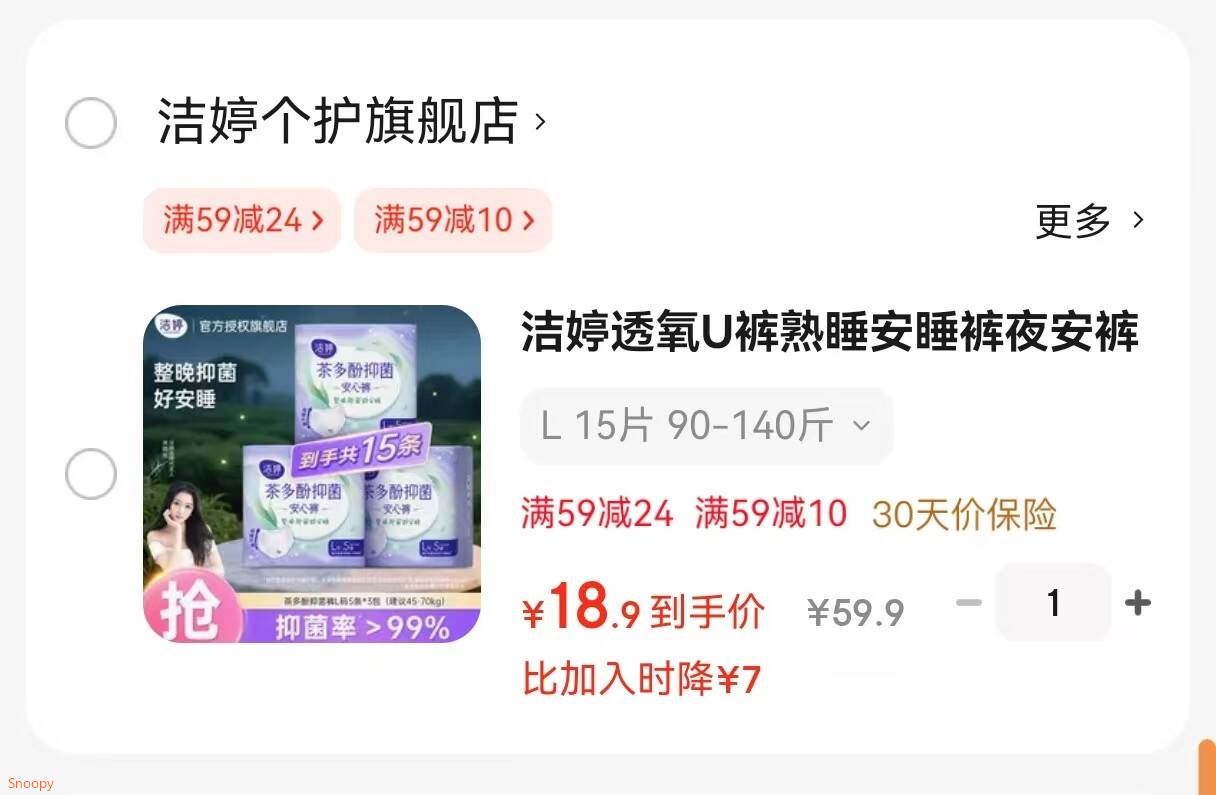Open 洁婷透氧U裤熟睡安睡裤夜安裤 product details
The height and width of the screenshot is (795, 1216).
(x=830, y=333)
